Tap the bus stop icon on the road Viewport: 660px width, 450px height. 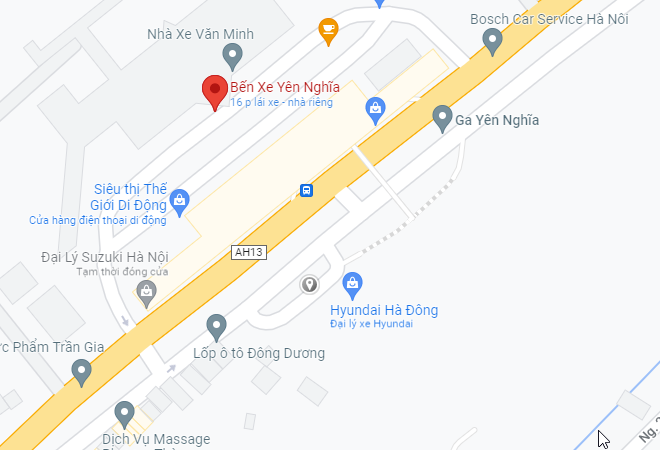coord(307,190)
